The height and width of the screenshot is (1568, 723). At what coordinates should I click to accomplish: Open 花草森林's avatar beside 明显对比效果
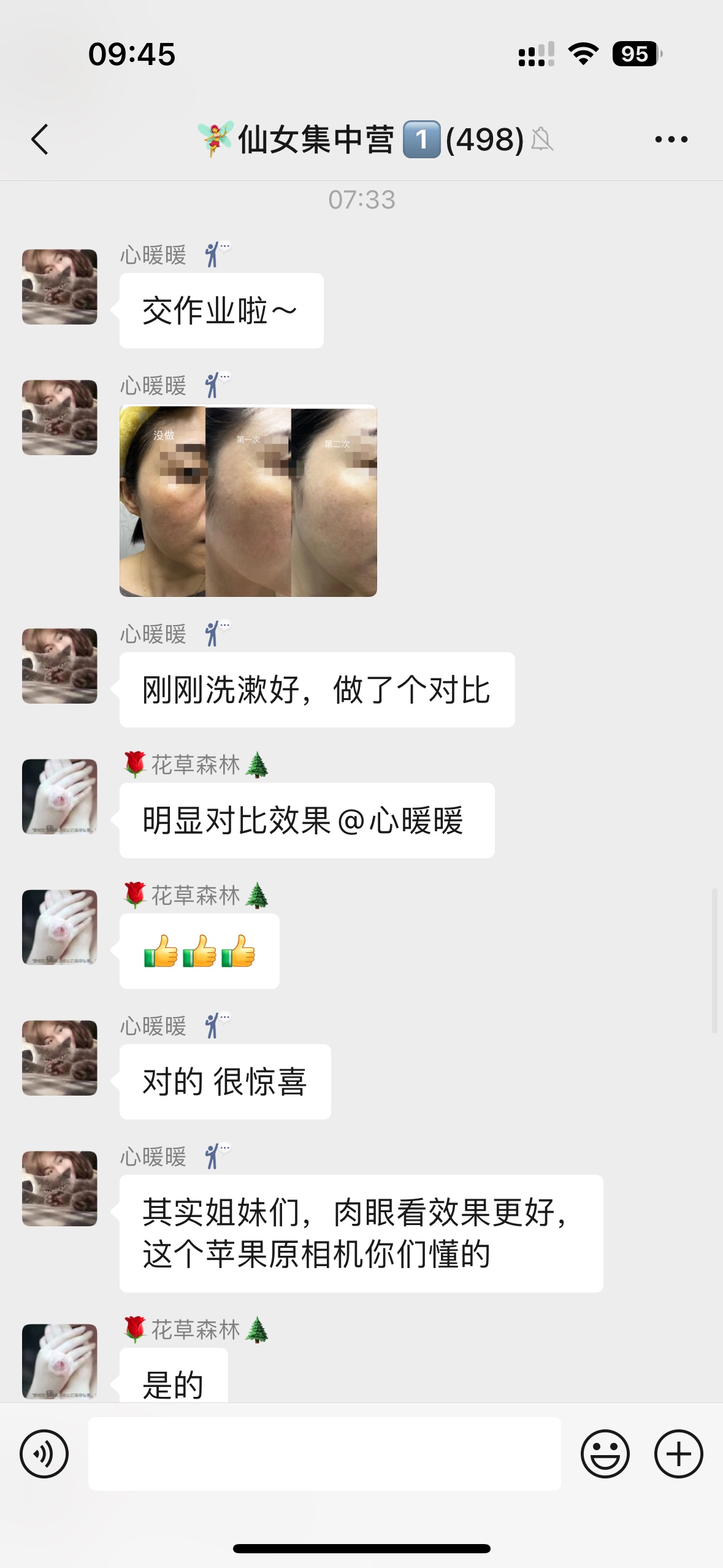59,796
